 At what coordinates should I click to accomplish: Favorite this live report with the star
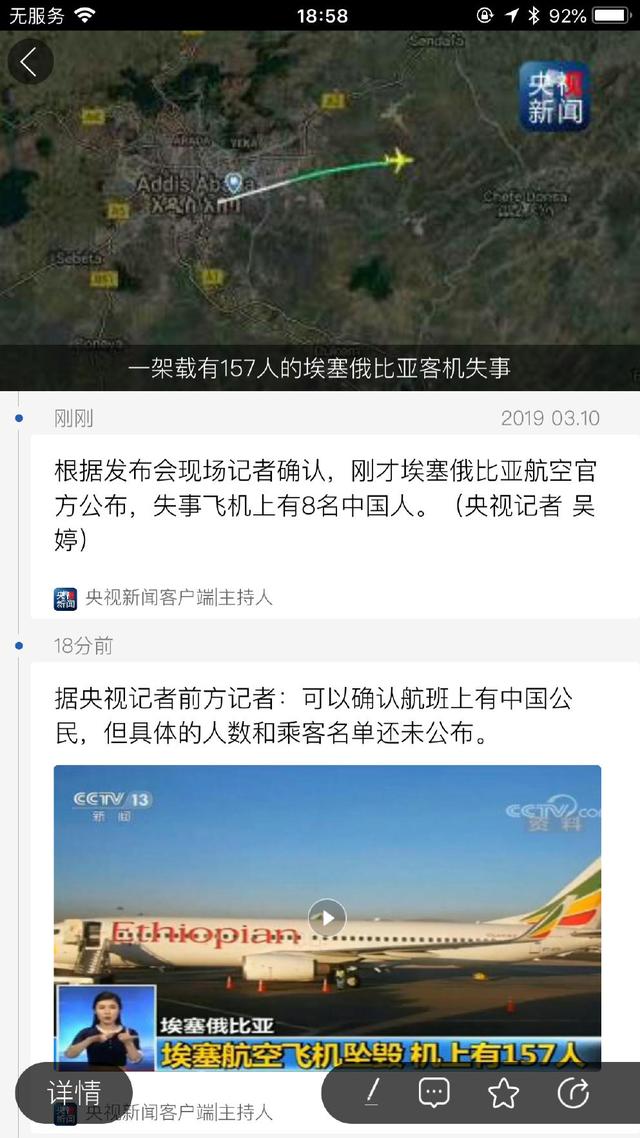point(503,1093)
